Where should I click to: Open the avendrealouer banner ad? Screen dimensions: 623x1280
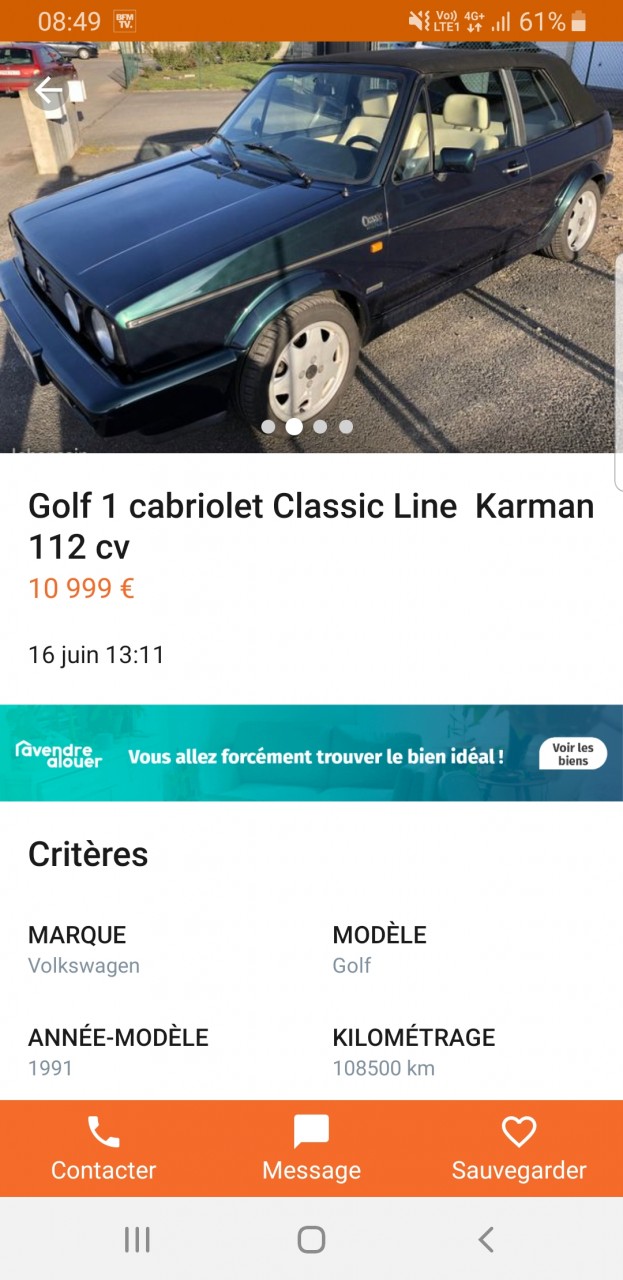(x=300, y=754)
